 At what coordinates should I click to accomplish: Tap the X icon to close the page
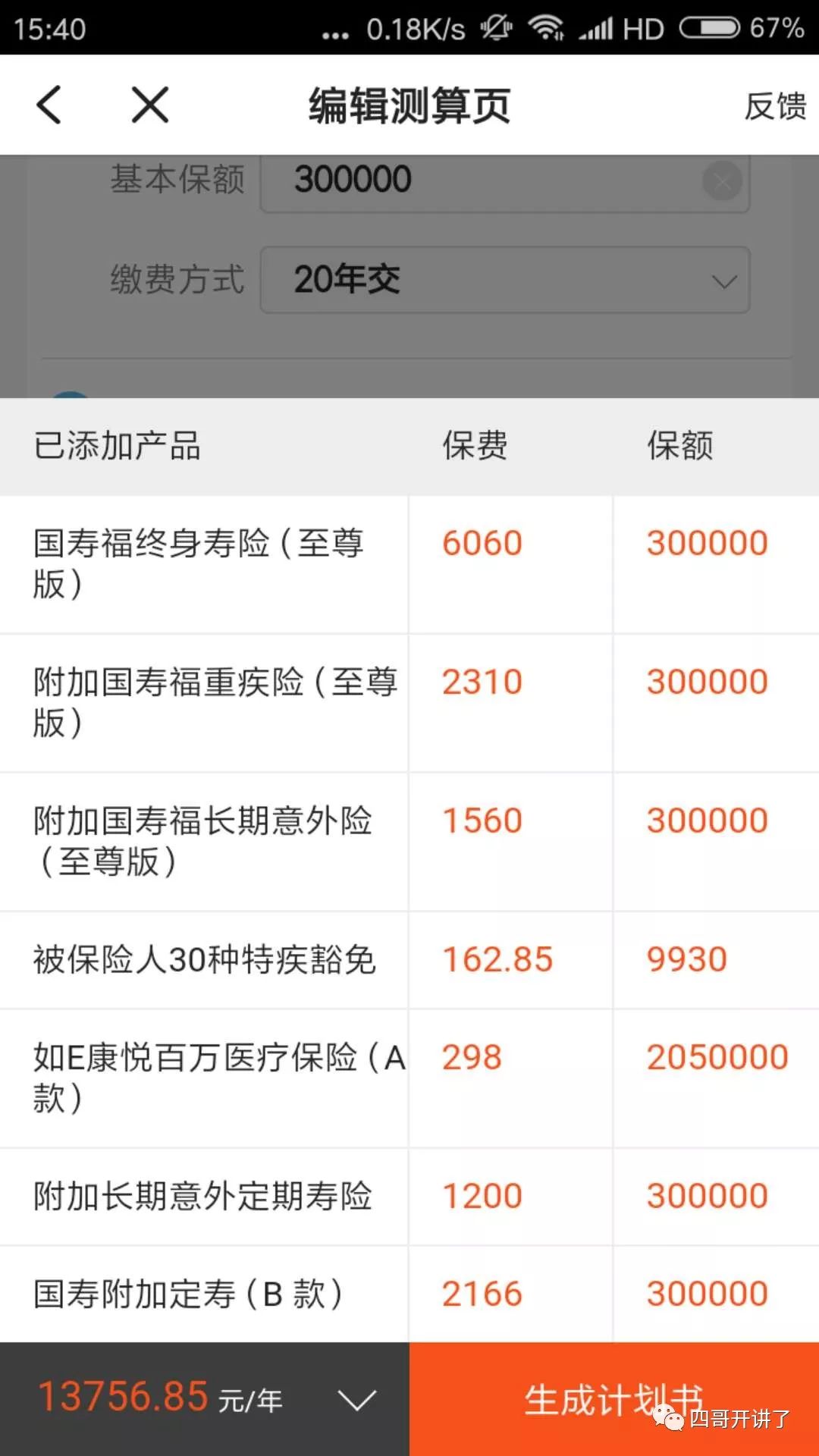(149, 105)
